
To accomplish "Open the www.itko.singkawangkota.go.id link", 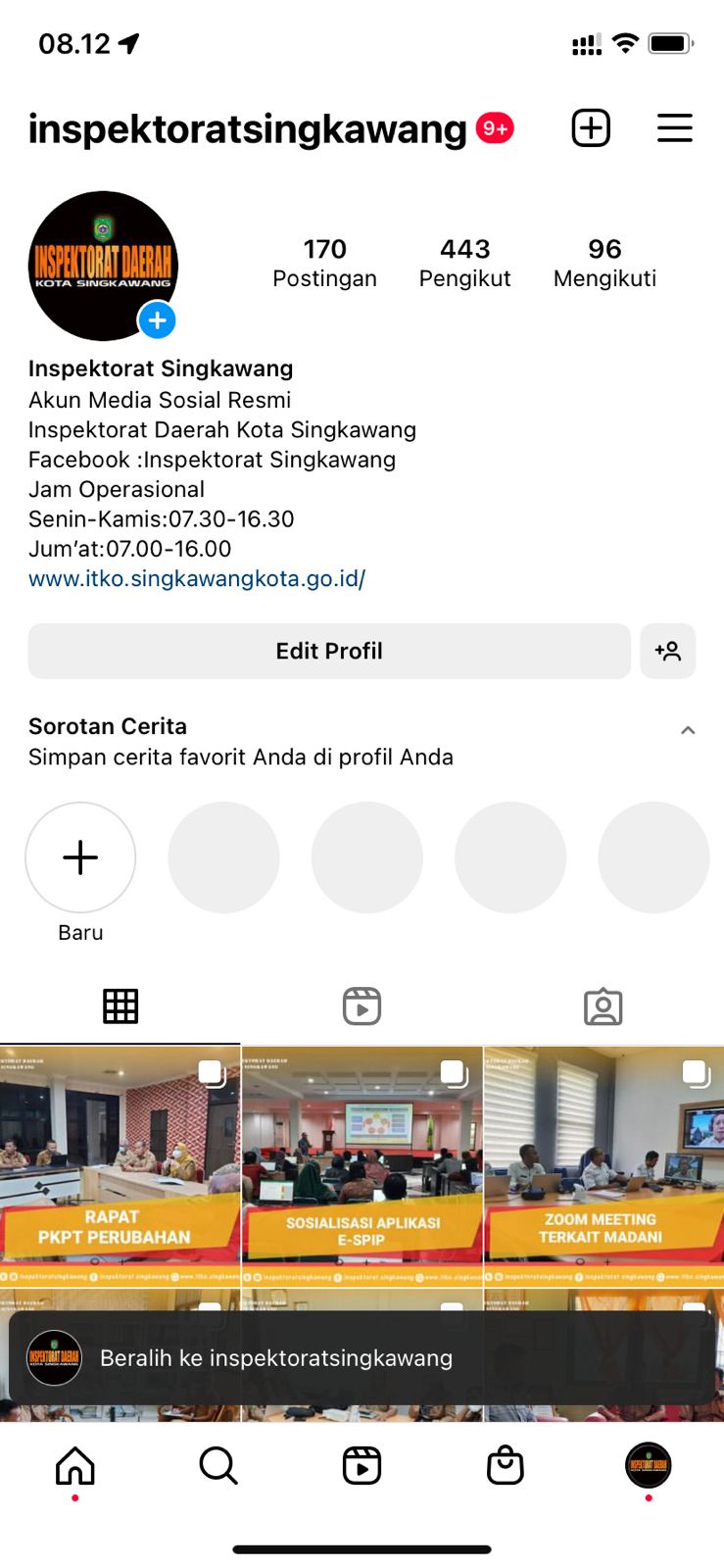I will click(197, 578).
